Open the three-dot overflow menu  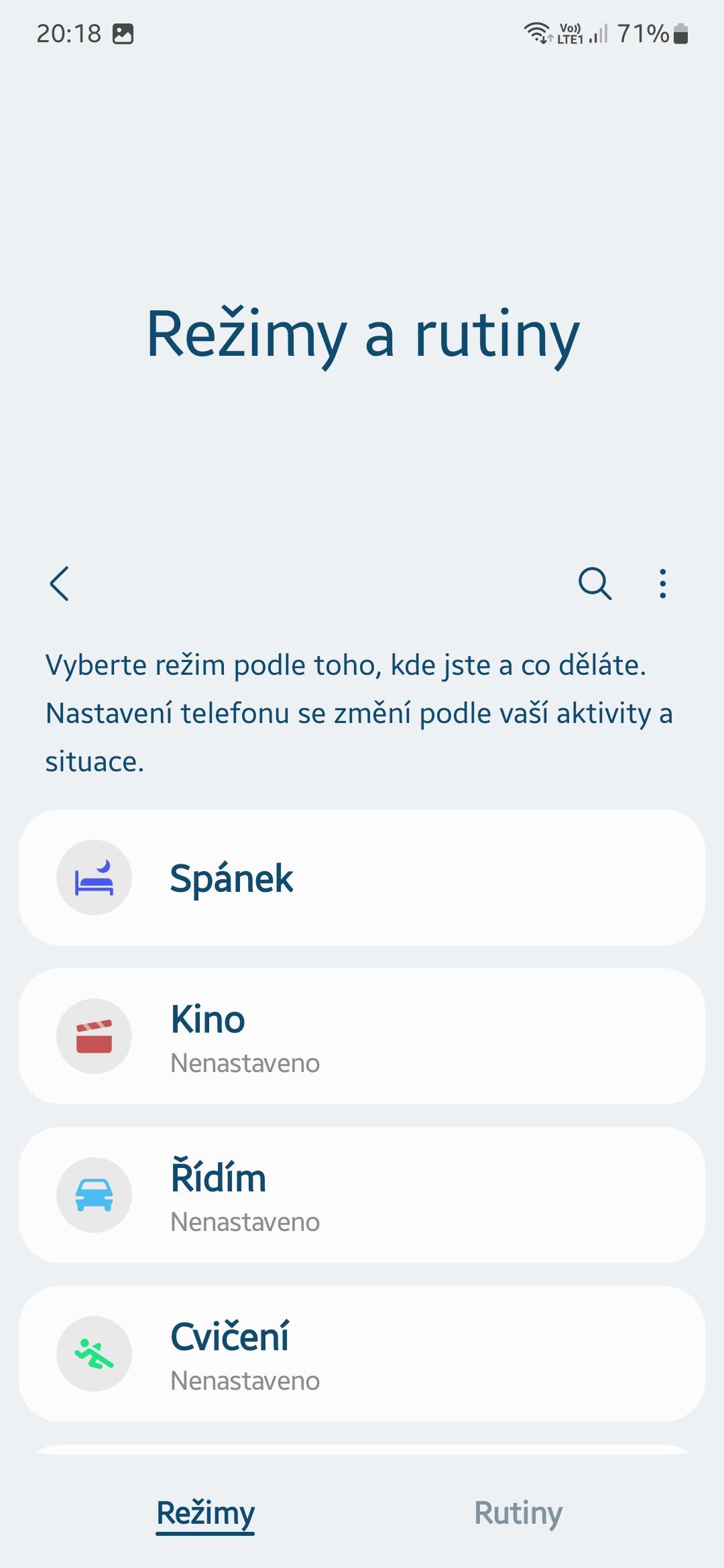click(662, 584)
